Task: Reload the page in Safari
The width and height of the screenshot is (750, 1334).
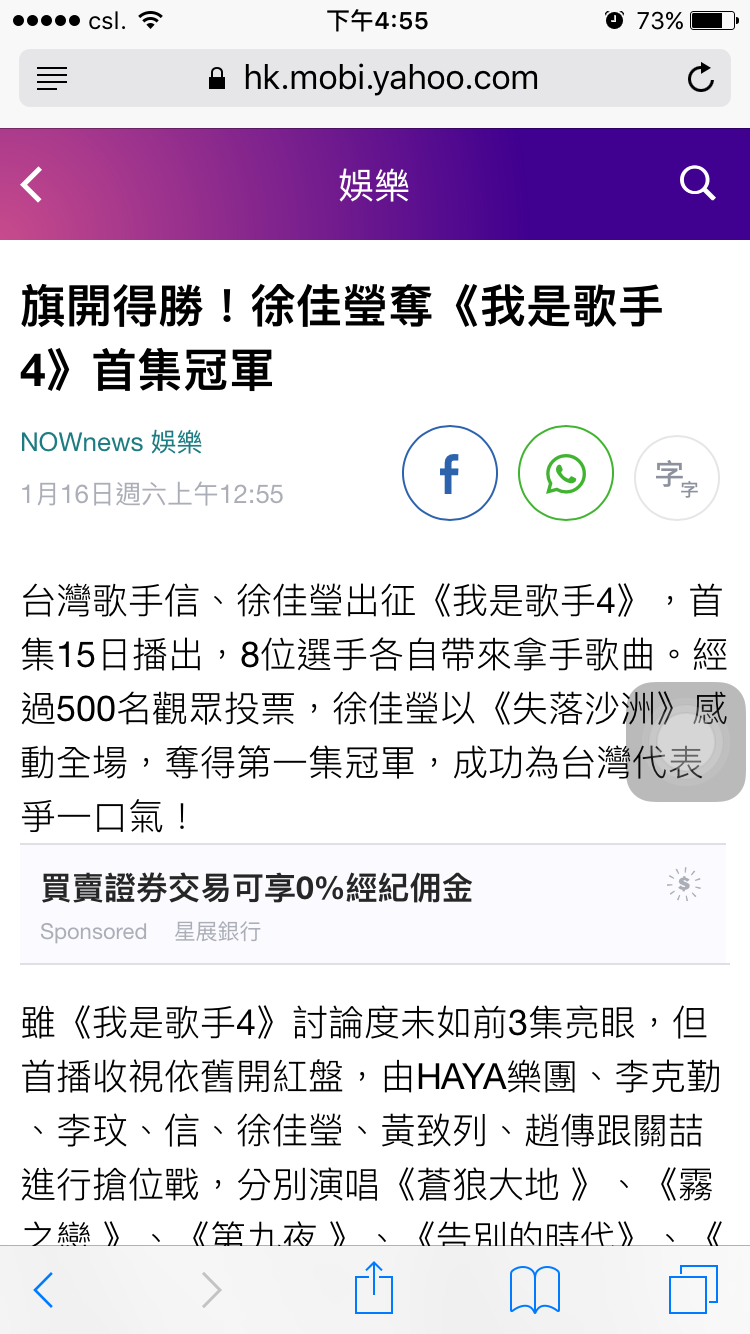Action: (701, 78)
